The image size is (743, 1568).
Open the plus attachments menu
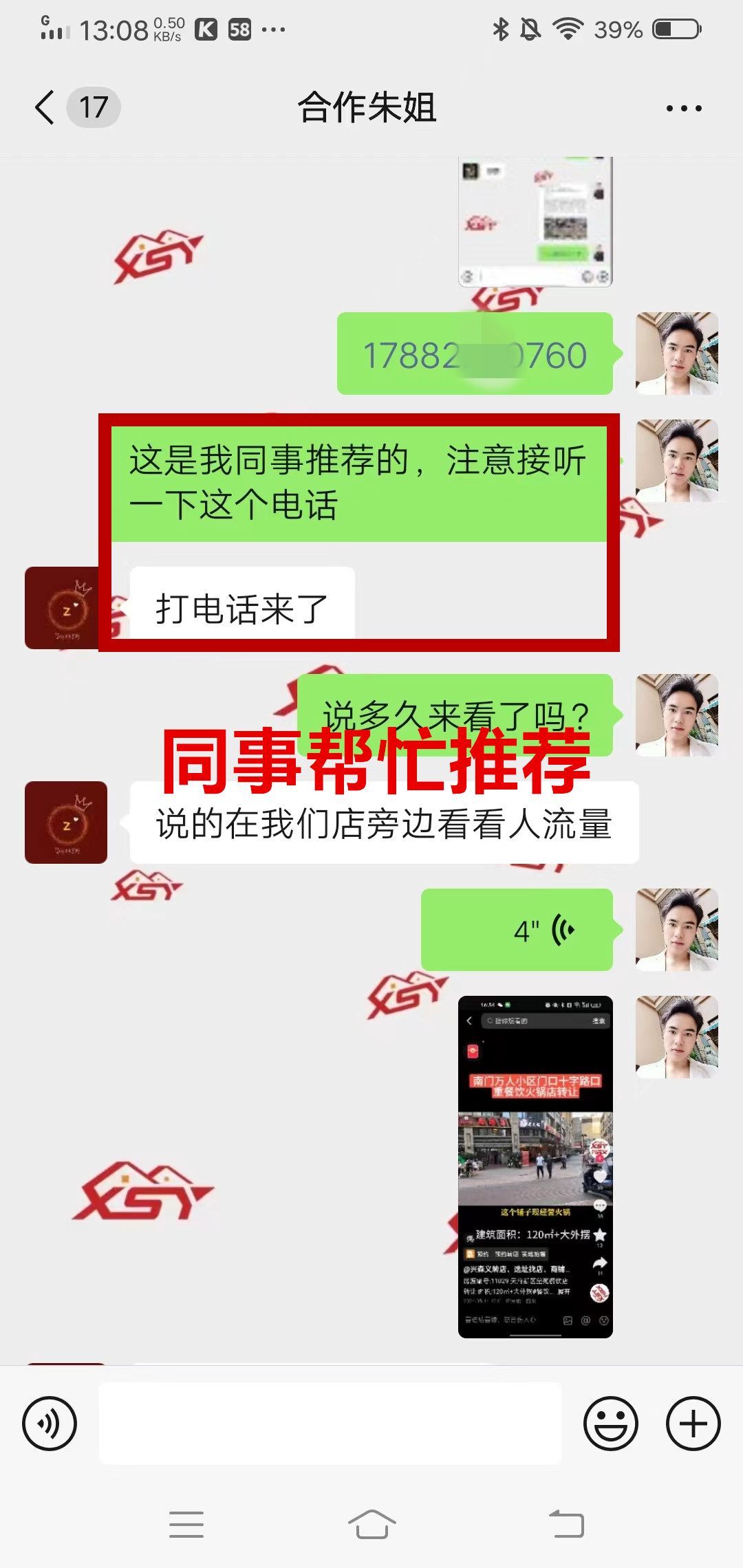[x=693, y=1423]
